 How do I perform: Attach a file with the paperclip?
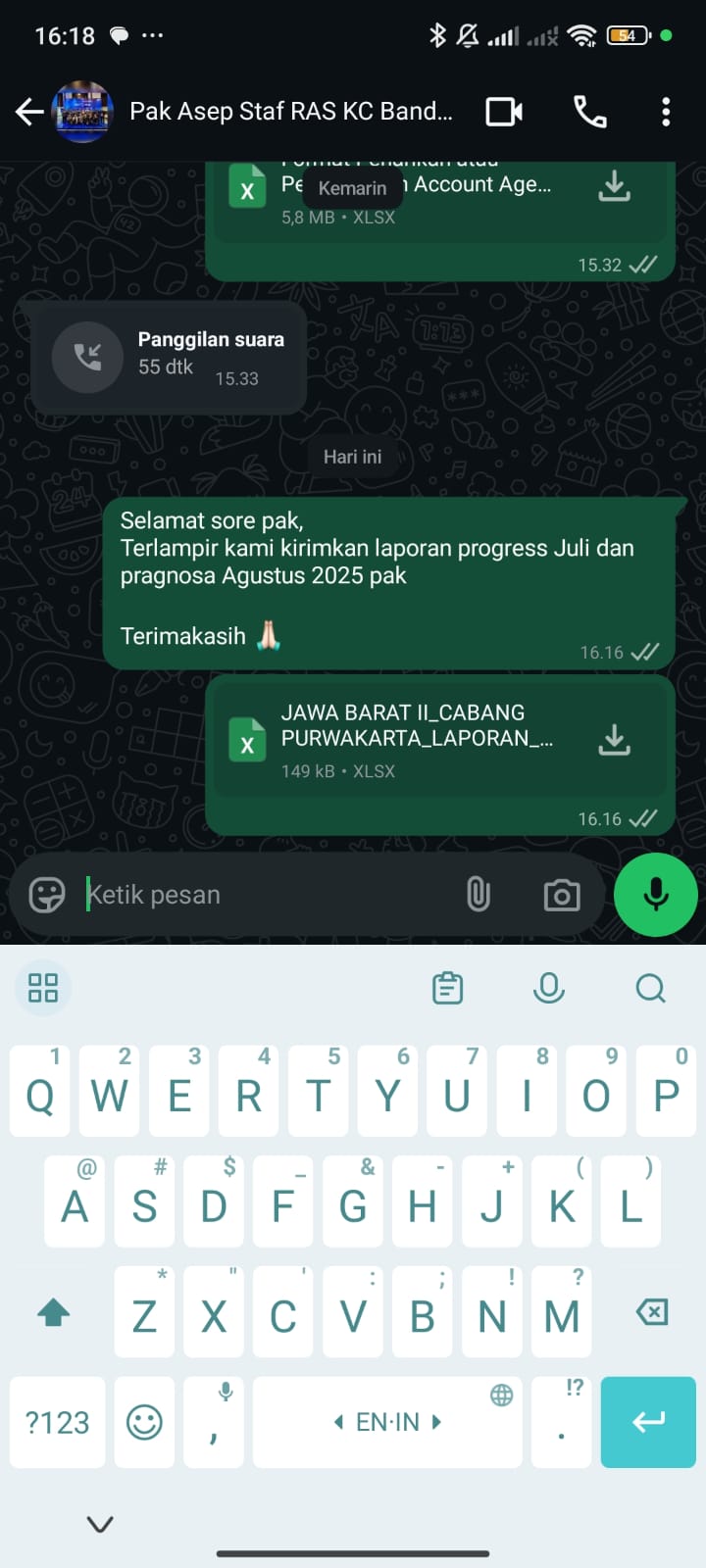(x=479, y=895)
